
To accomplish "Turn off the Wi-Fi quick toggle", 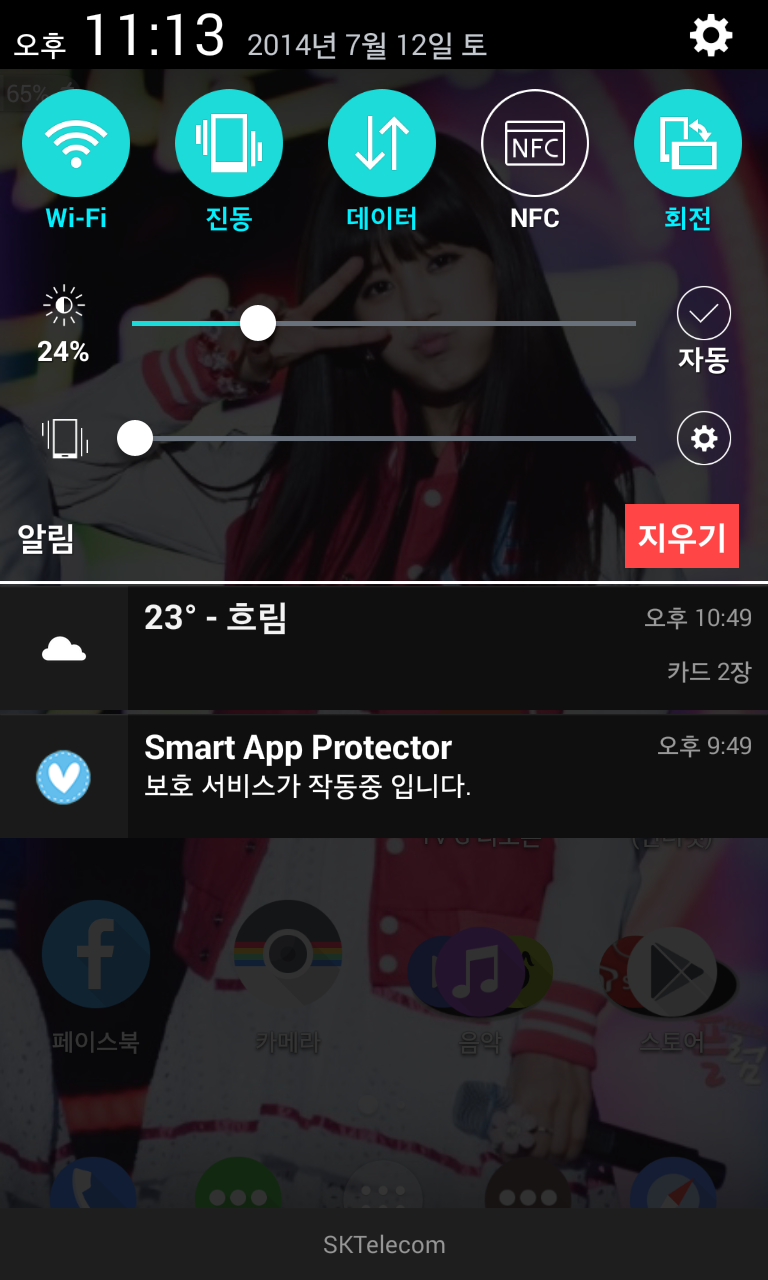I will (x=76, y=143).
